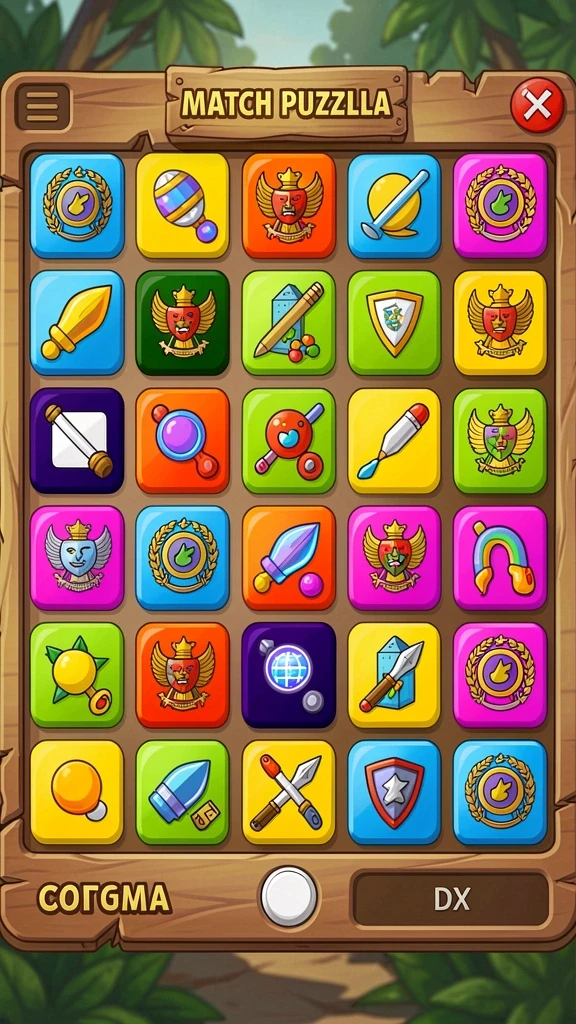
Task: Tap the white round button
Action: 289,897
